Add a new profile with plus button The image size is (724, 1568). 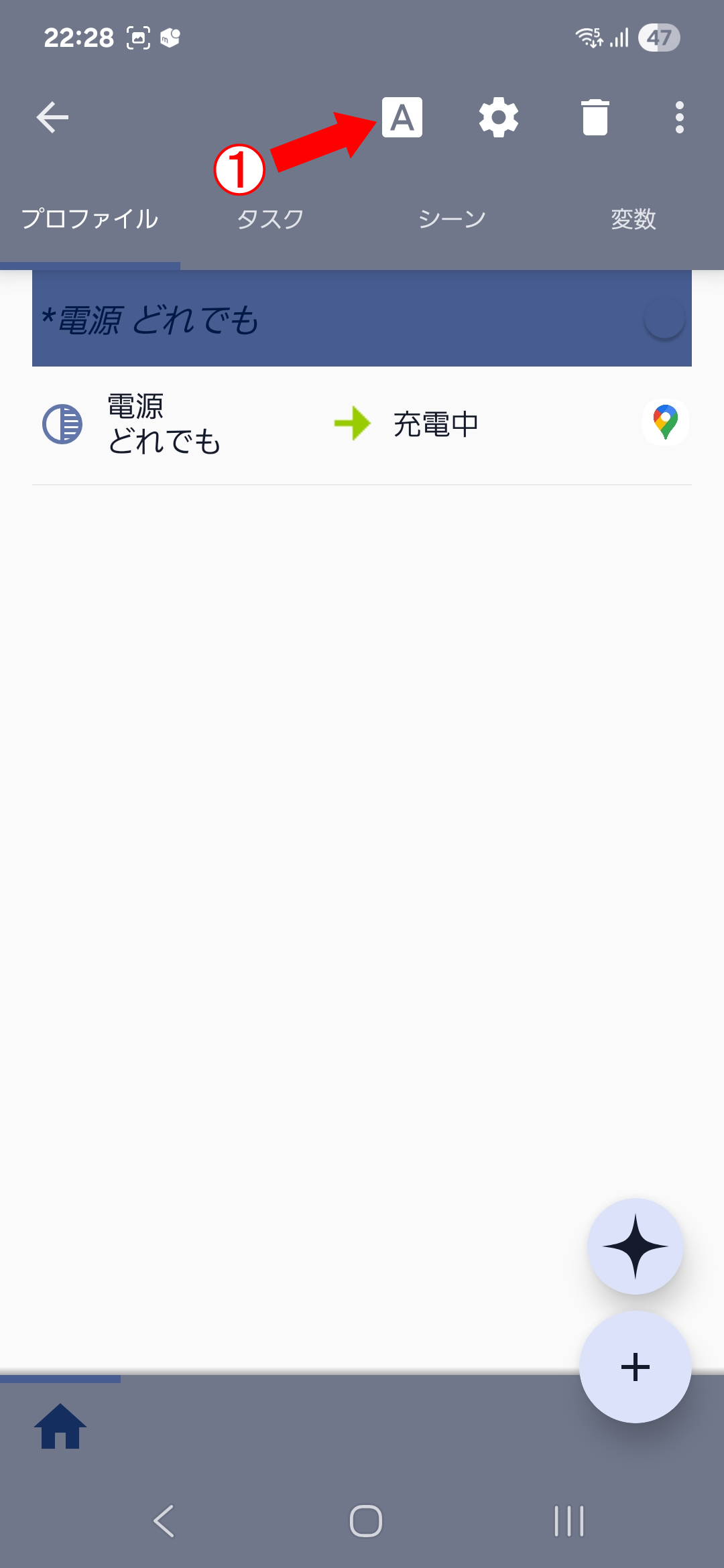635,1367
